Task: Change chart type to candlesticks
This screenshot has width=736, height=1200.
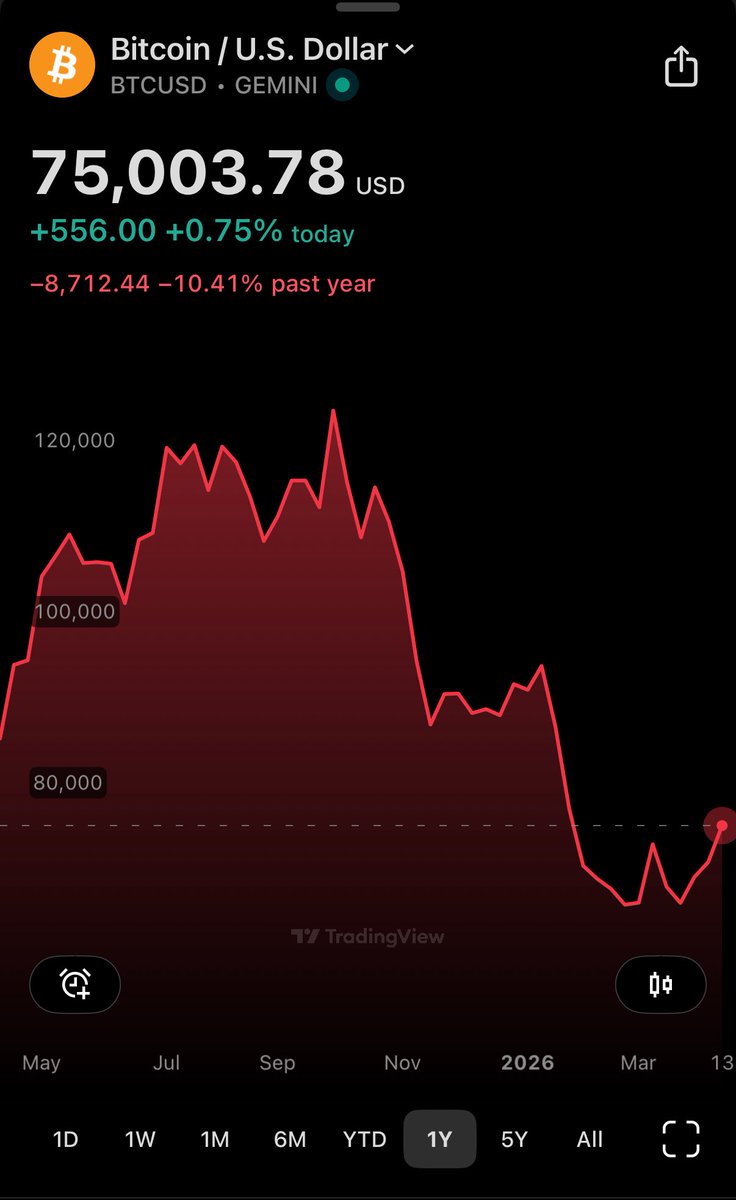Action: 660,984
